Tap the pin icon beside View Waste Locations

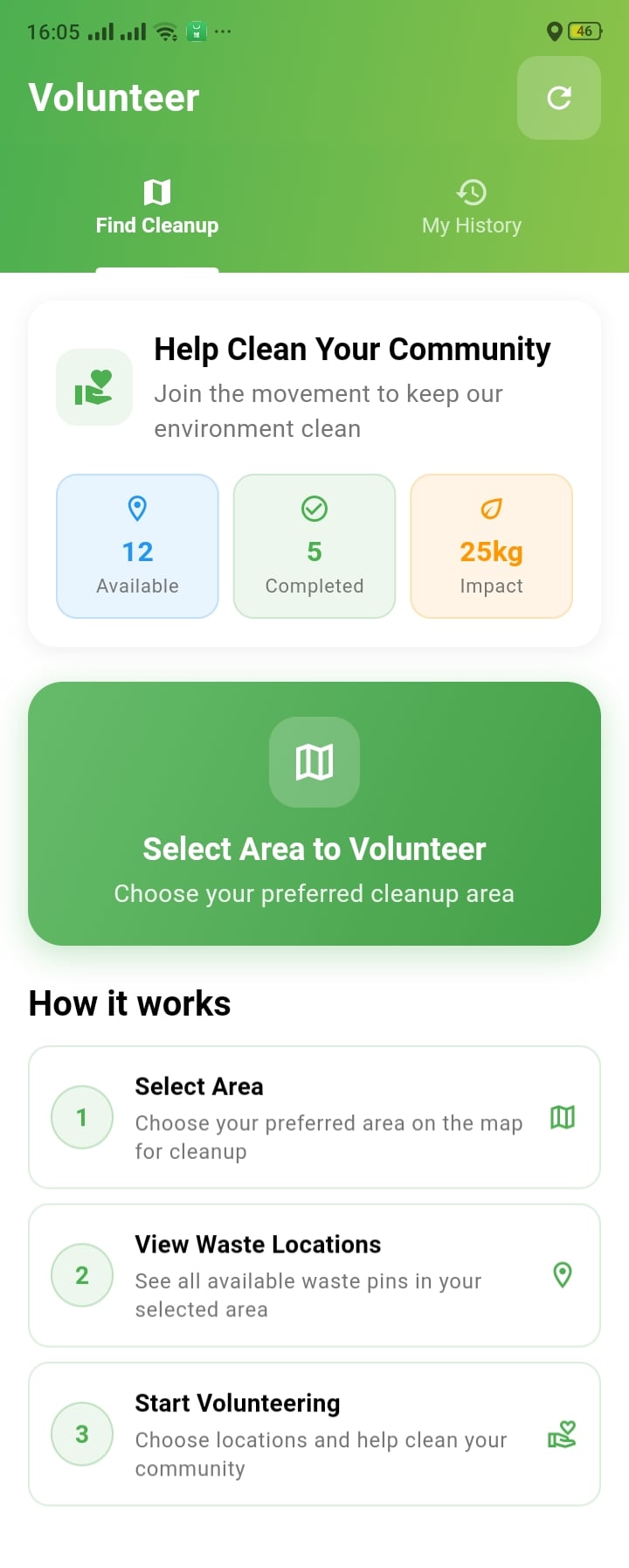pos(562,1275)
